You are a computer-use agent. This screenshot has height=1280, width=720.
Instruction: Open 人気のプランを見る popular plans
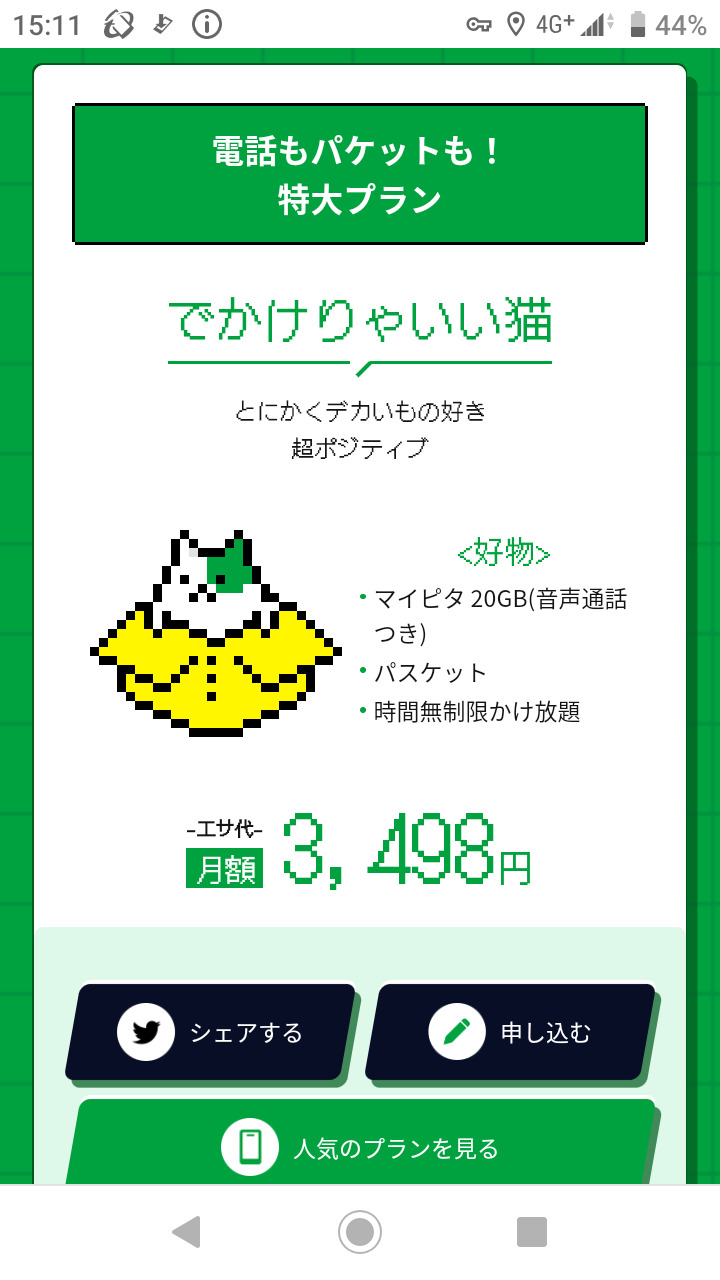click(x=362, y=1147)
